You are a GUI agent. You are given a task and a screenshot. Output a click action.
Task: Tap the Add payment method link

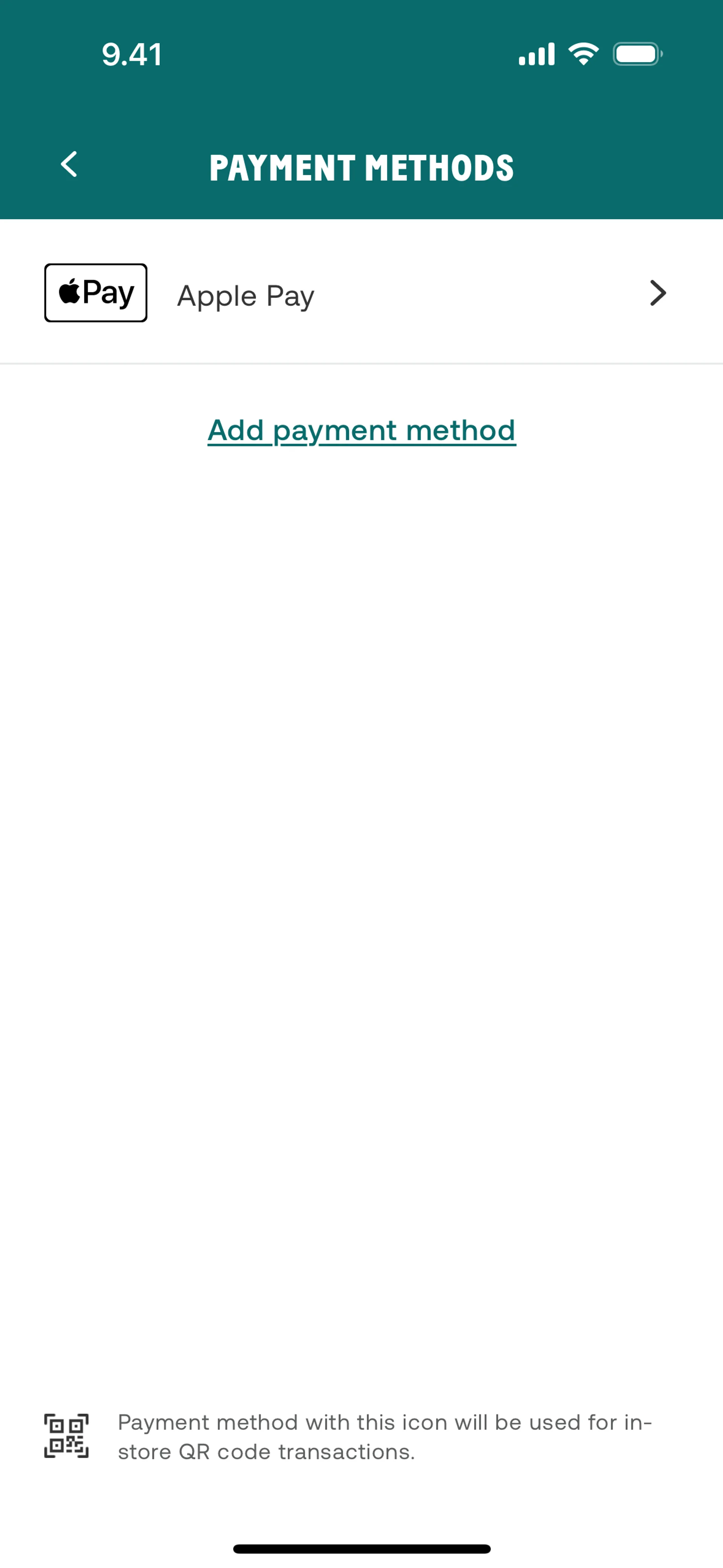click(x=361, y=430)
